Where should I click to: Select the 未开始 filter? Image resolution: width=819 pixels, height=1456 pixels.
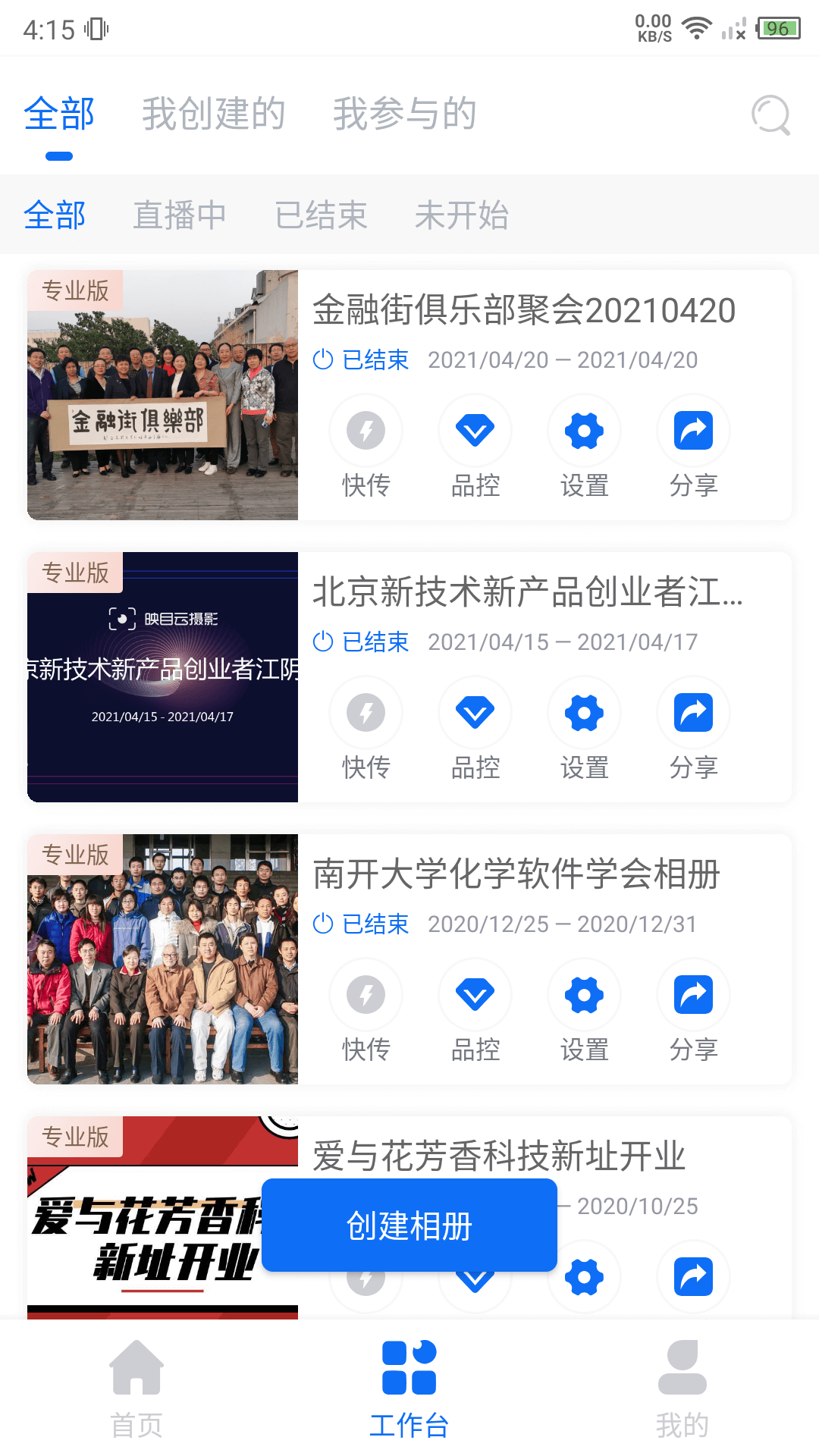(x=463, y=215)
